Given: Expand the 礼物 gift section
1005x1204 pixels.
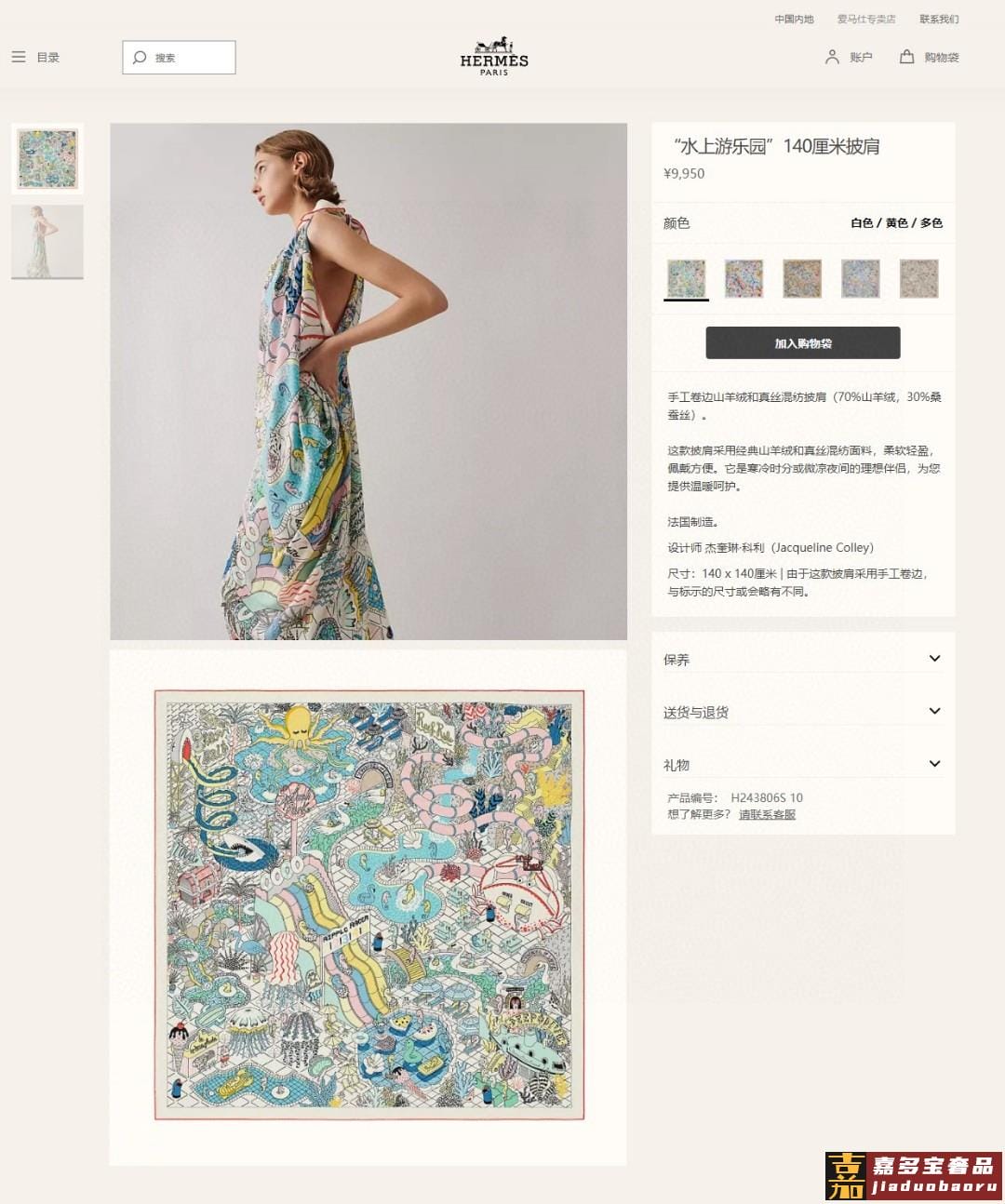Looking at the screenshot, I should pyautogui.click(x=802, y=764).
